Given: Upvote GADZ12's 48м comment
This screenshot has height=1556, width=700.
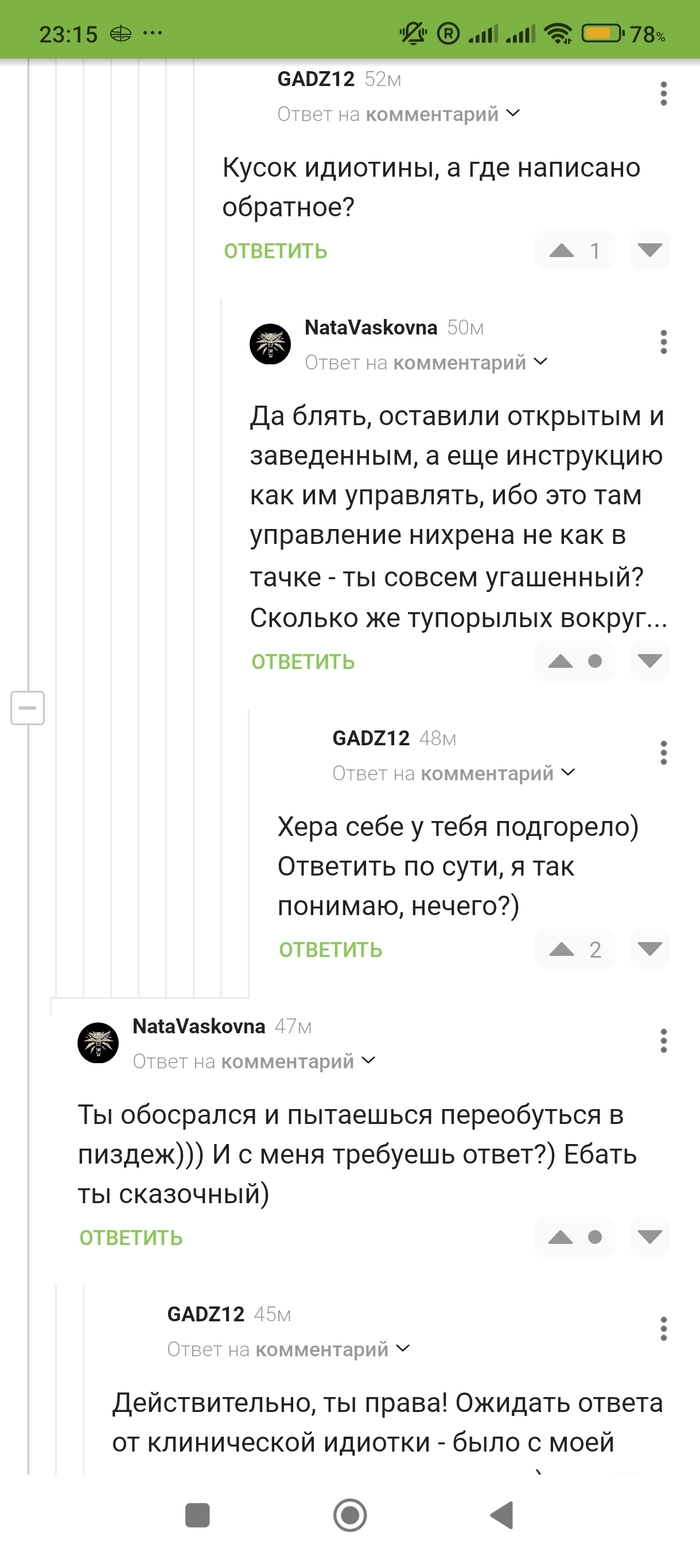Looking at the screenshot, I should tap(562, 949).
